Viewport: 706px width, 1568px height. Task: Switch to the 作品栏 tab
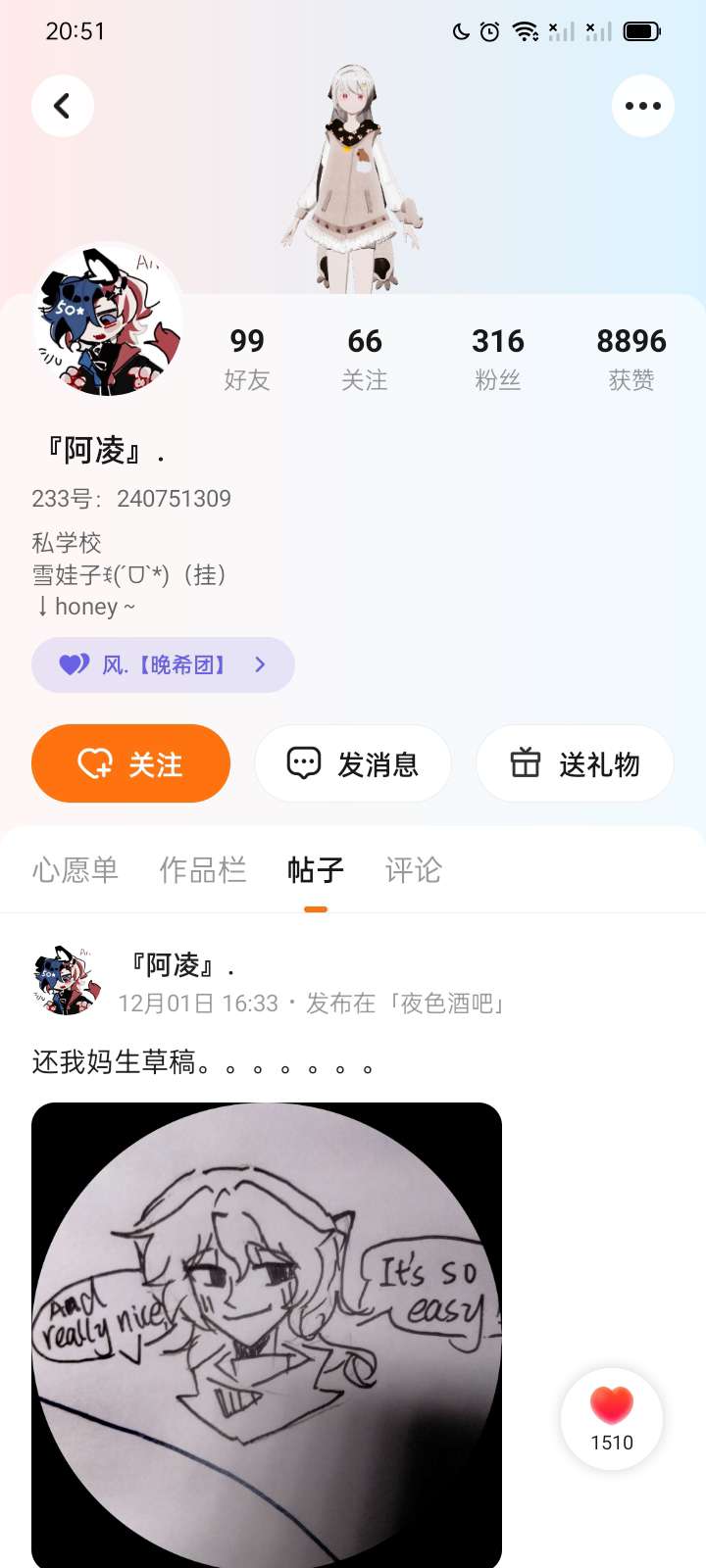coord(203,869)
